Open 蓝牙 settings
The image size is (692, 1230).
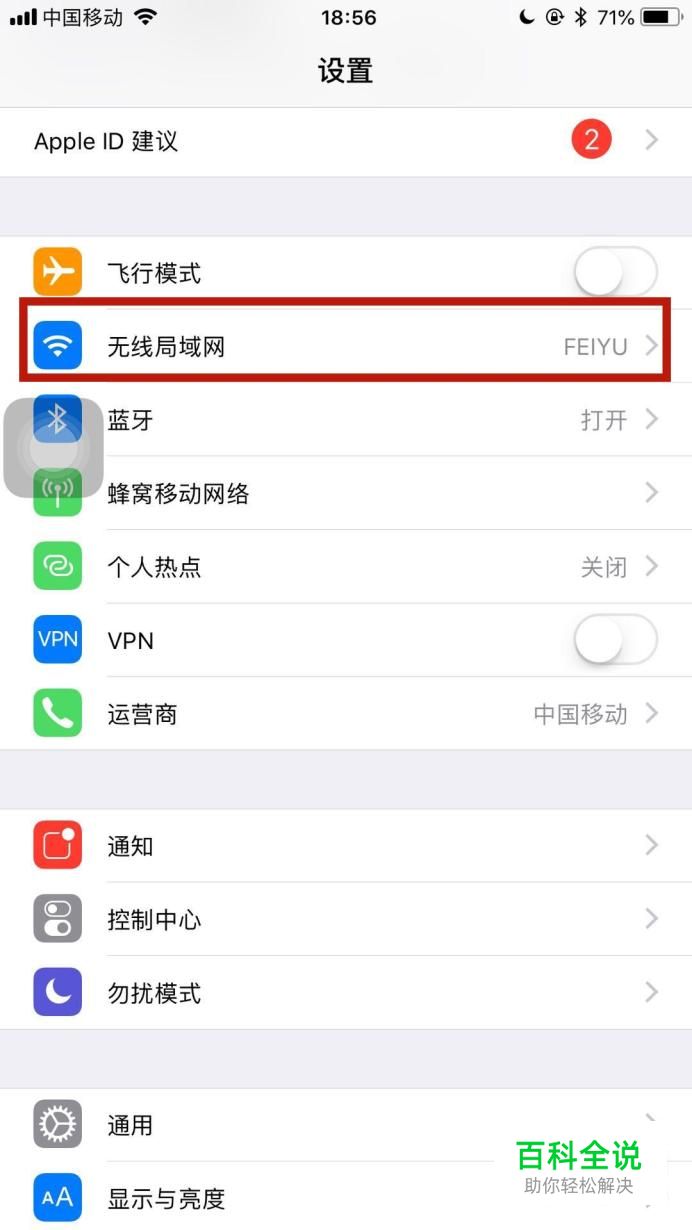tap(346, 420)
